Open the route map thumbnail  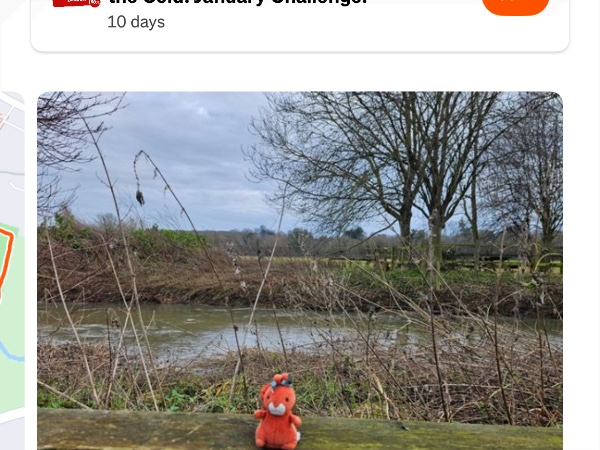click(11, 270)
